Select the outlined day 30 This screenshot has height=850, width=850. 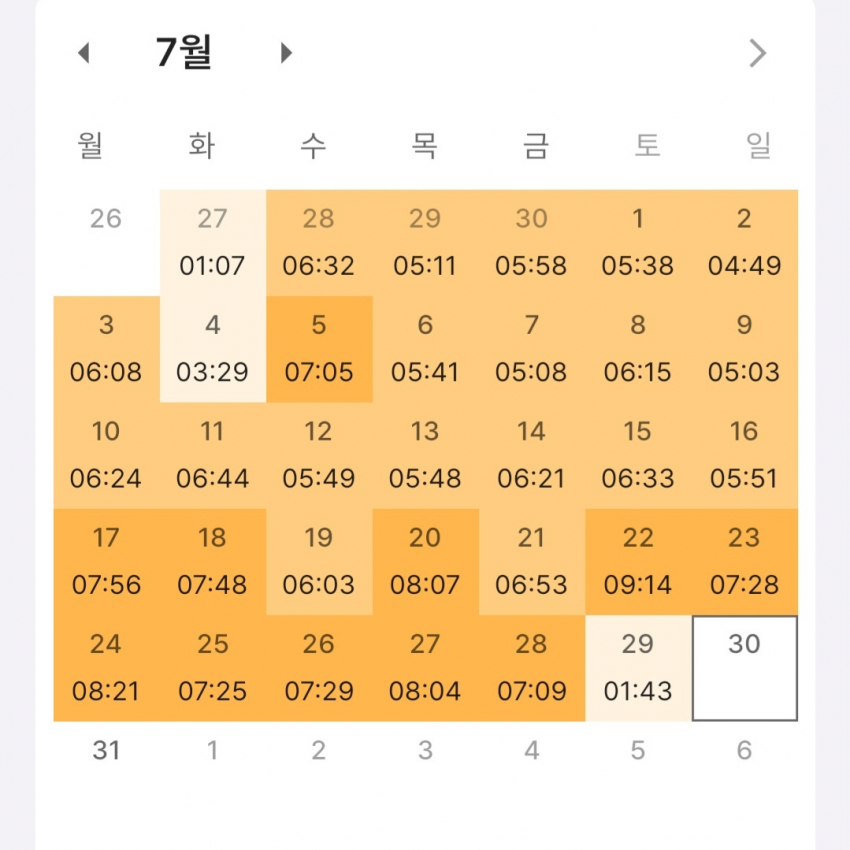click(x=744, y=668)
